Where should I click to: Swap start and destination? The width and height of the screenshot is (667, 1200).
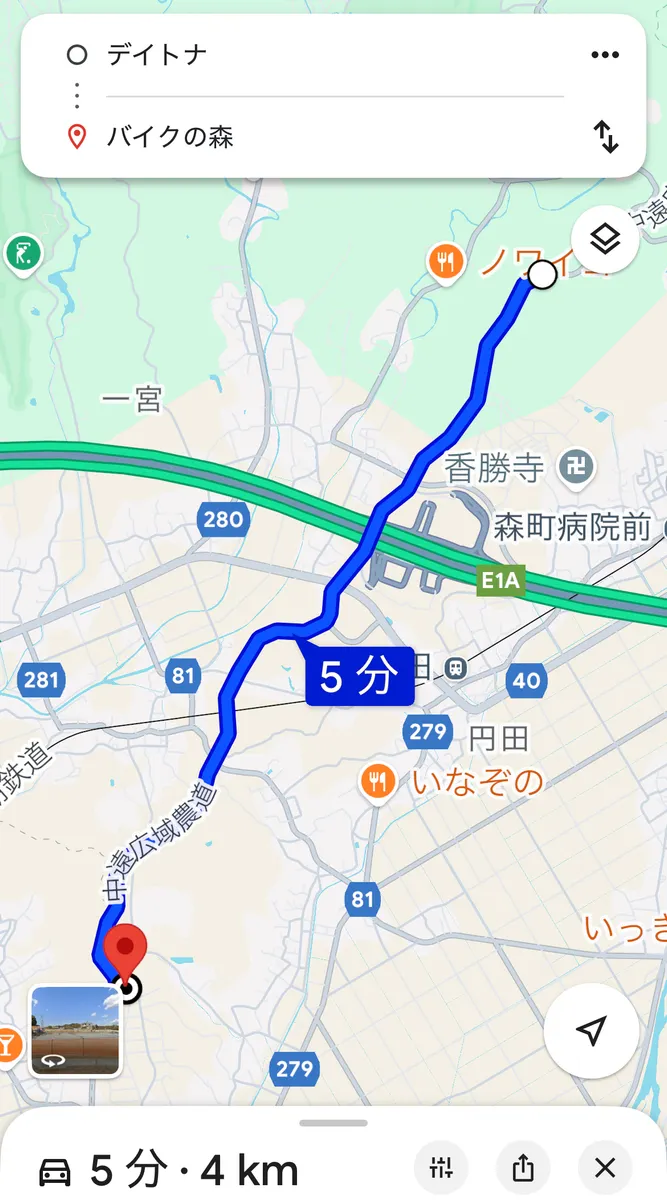click(606, 137)
